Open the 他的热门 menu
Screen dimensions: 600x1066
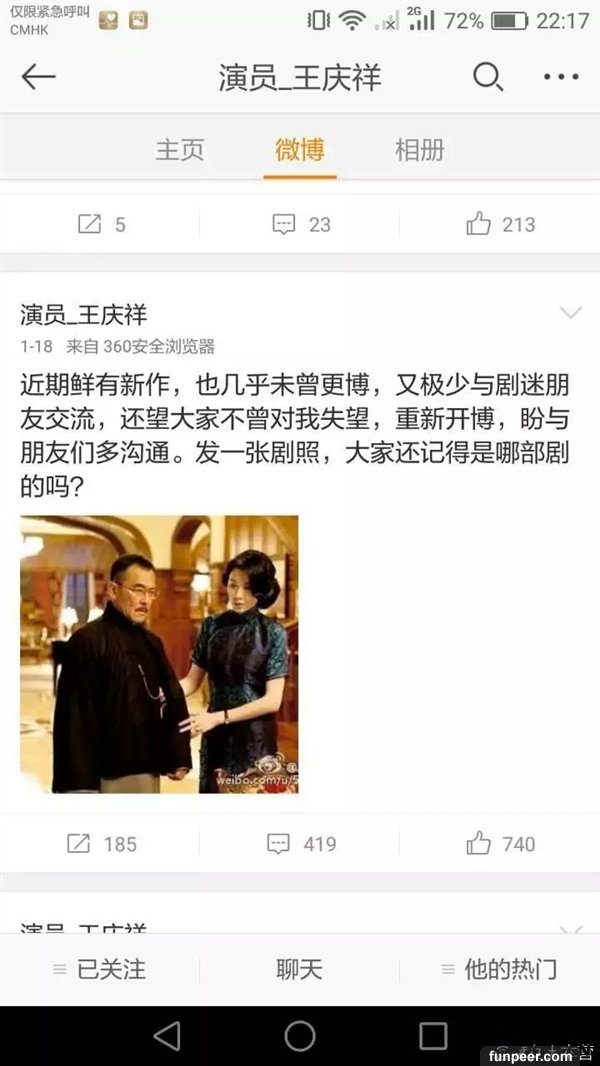[499, 969]
